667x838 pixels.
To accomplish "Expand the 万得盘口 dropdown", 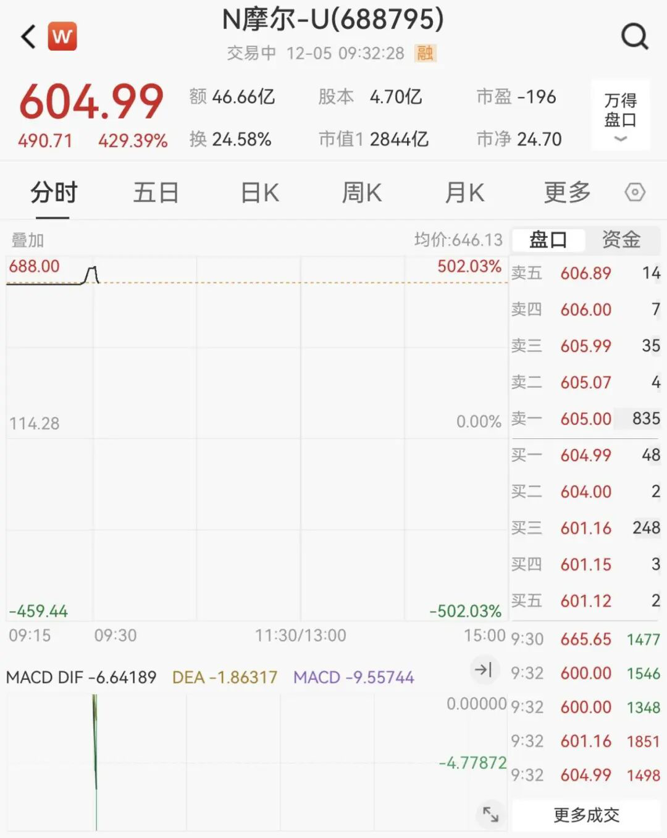I will coord(620,117).
